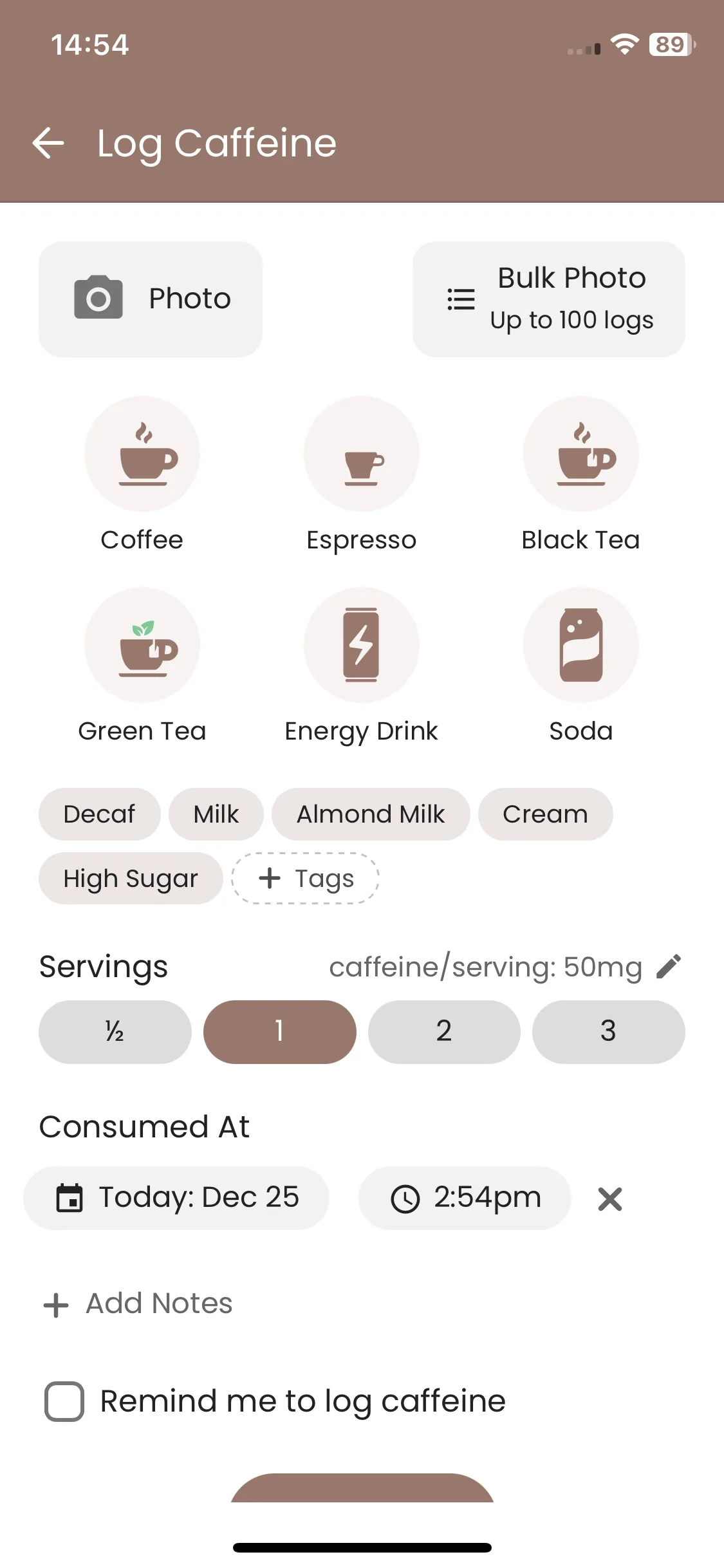724x1568 pixels.
Task: Select Coffee as the drink
Action: tap(142, 454)
